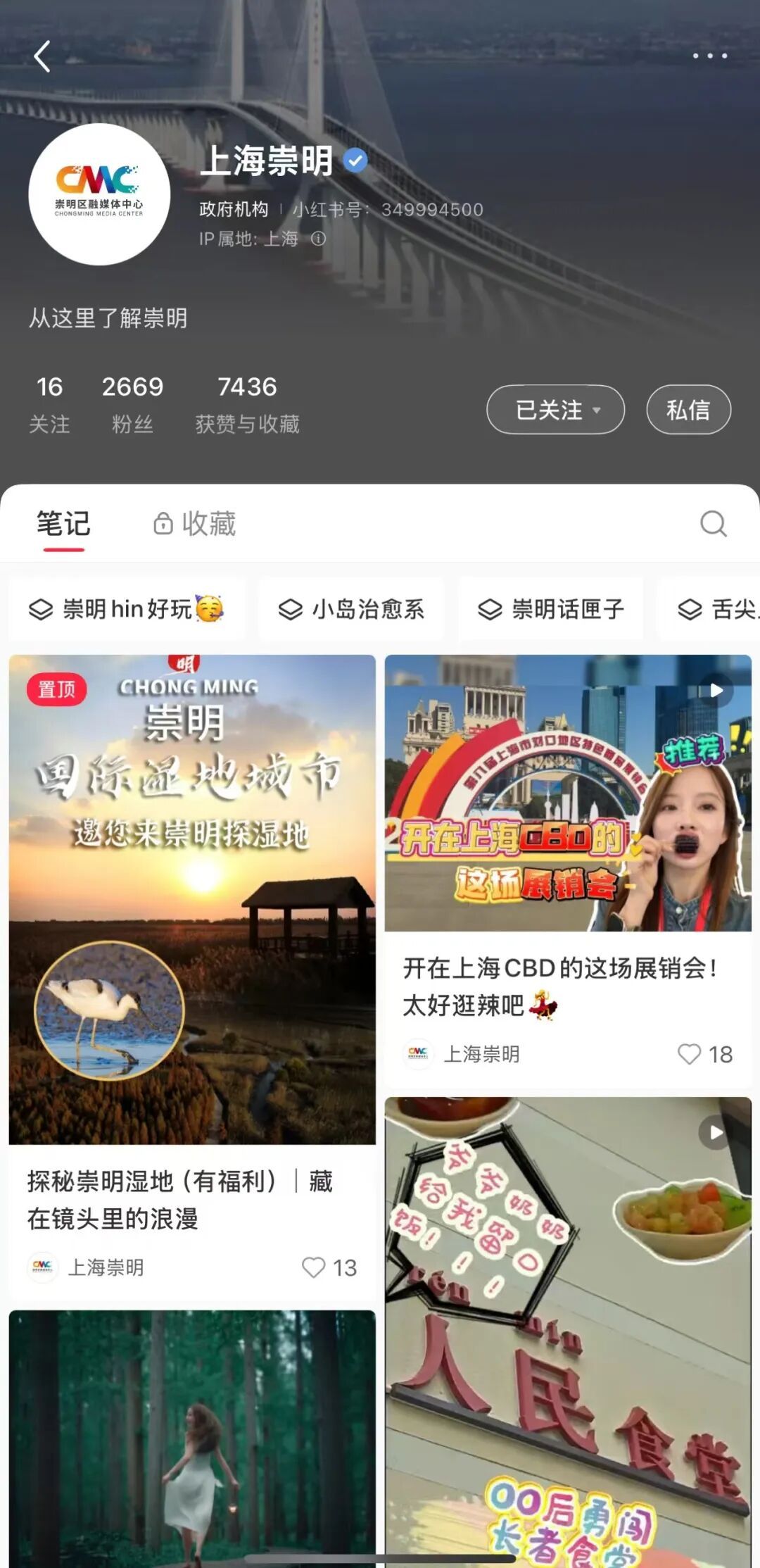Open the 上海崇明 profile avatar
The width and height of the screenshot is (760, 1568).
click(99, 194)
